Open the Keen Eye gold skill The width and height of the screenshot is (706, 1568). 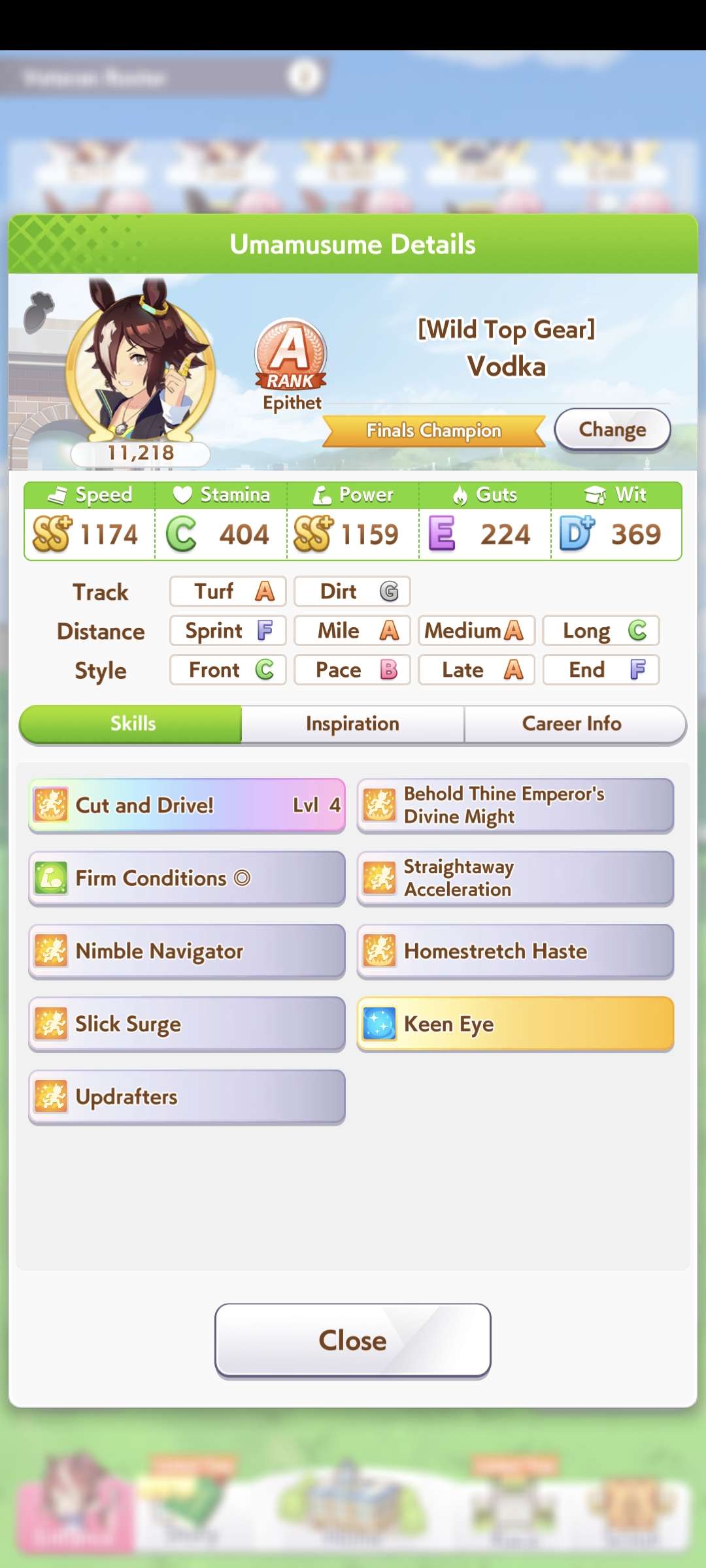click(516, 1024)
